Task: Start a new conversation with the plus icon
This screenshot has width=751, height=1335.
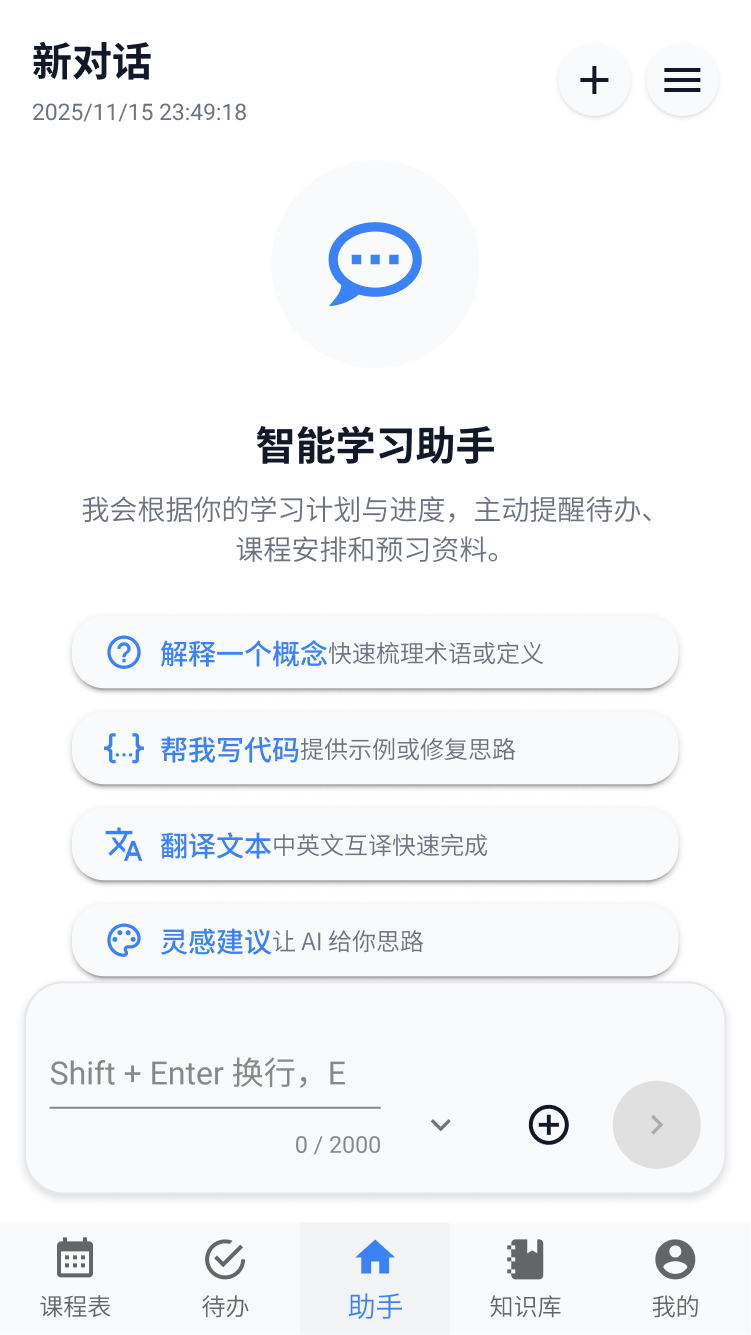Action: pos(594,80)
